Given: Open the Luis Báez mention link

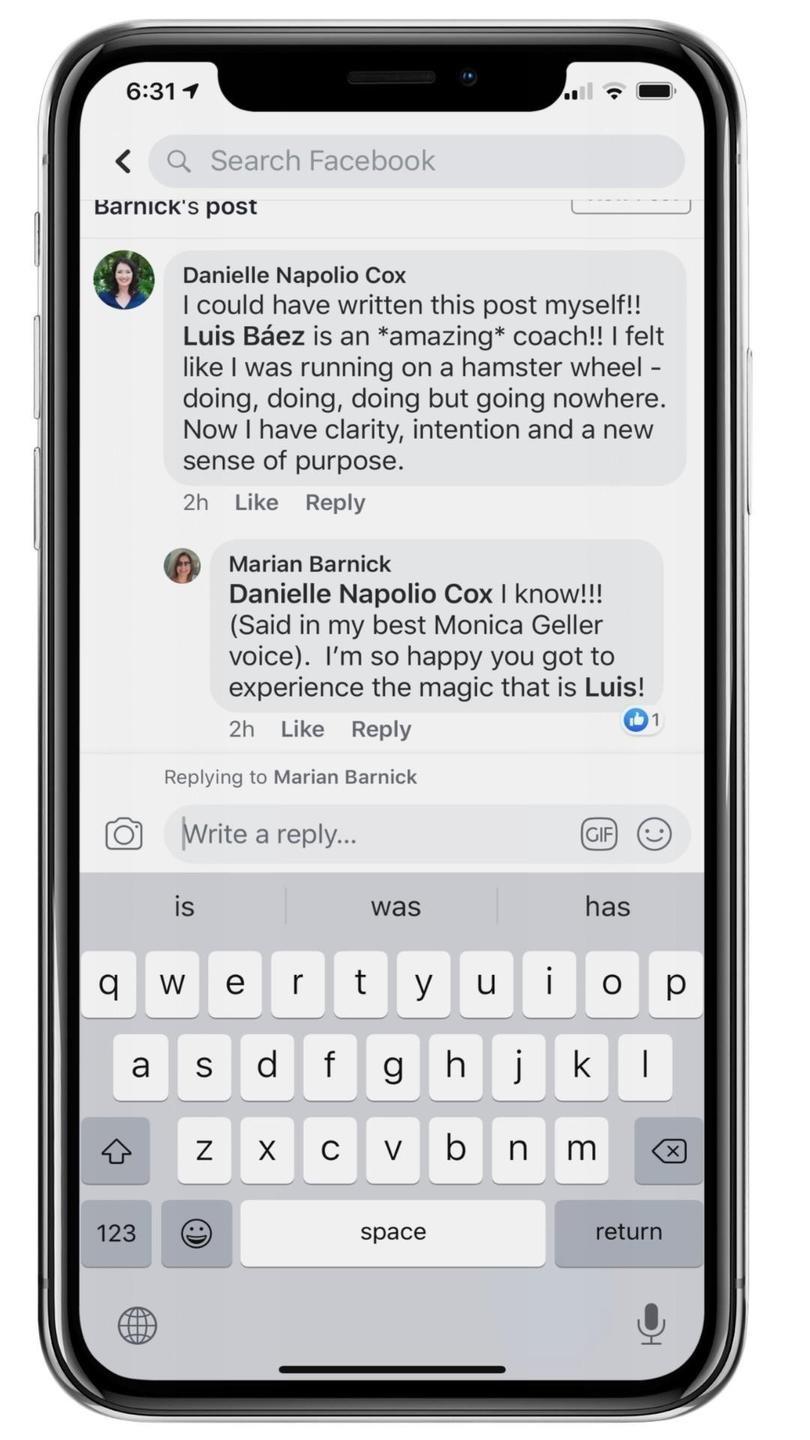Looking at the screenshot, I should pyautogui.click(x=243, y=336).
